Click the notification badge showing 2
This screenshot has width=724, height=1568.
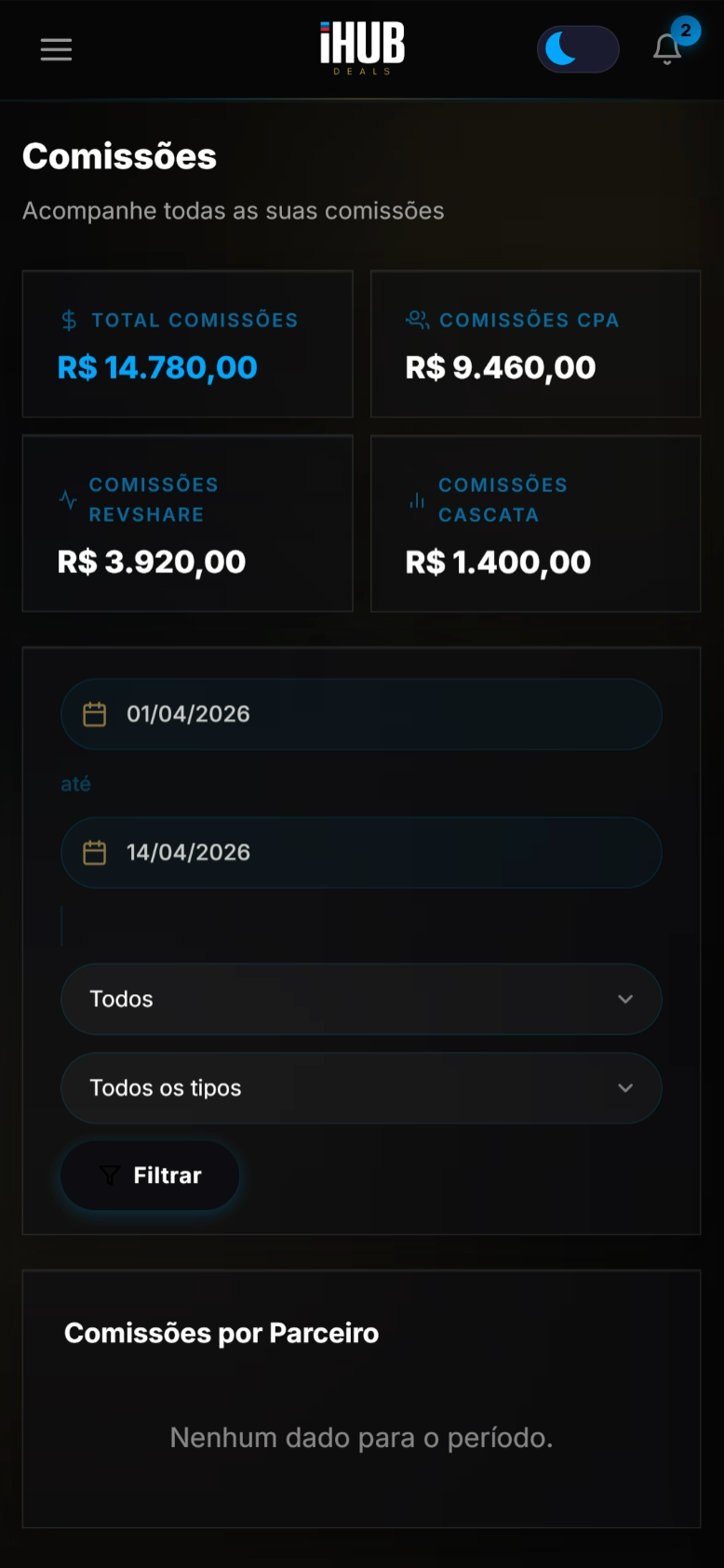687,31
